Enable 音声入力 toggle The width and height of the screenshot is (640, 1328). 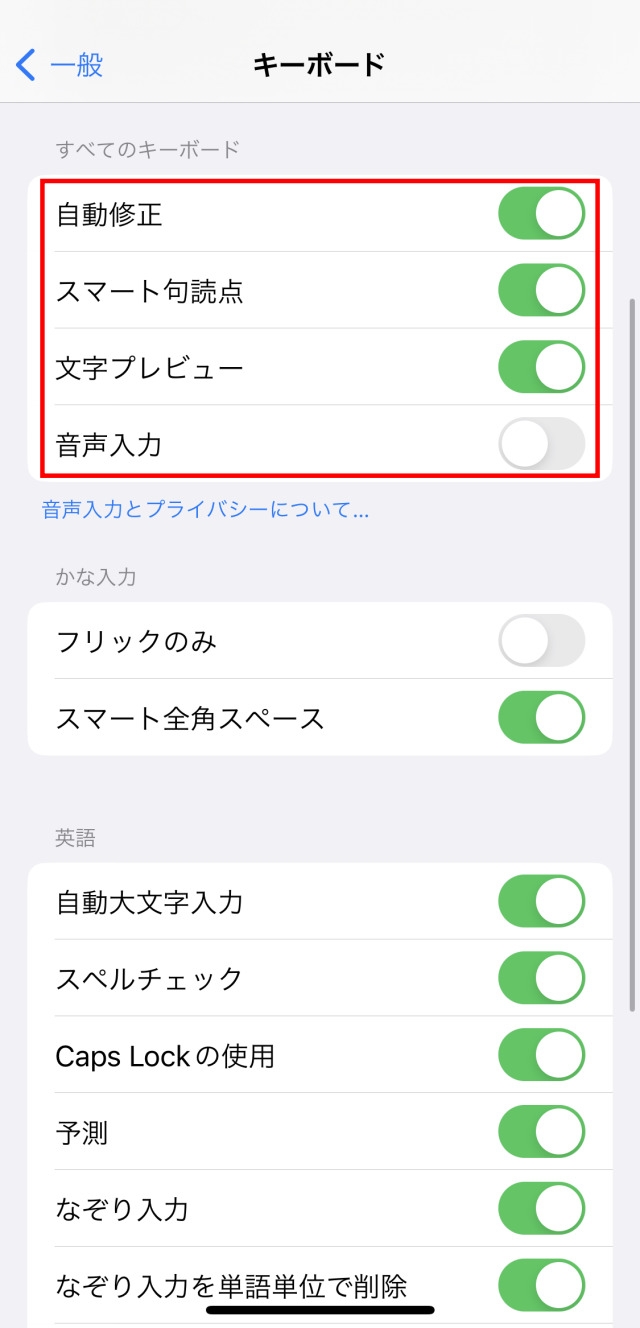click(541, 444)
